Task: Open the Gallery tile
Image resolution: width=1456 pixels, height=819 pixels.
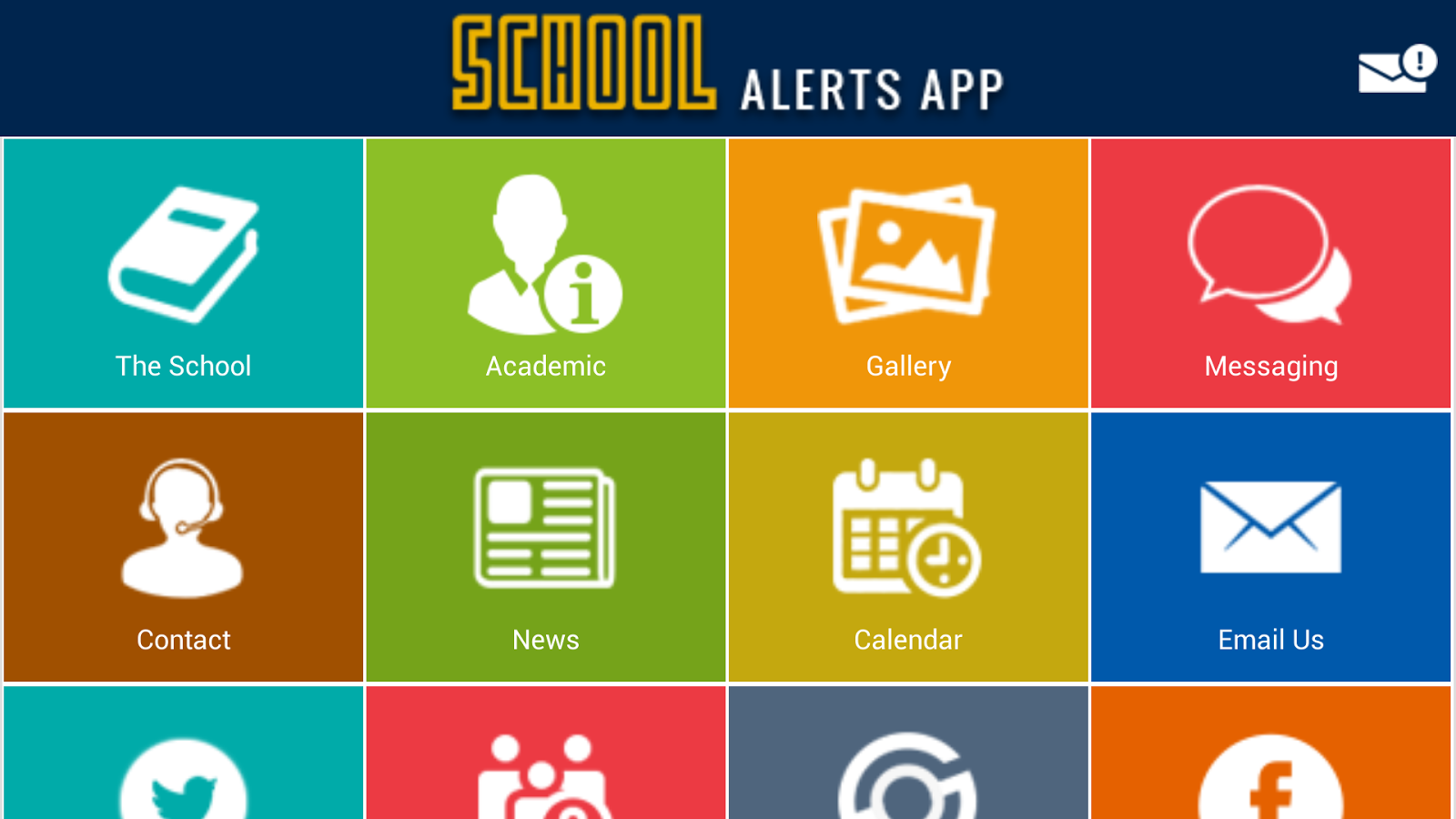Action: (x=908, y=273)
